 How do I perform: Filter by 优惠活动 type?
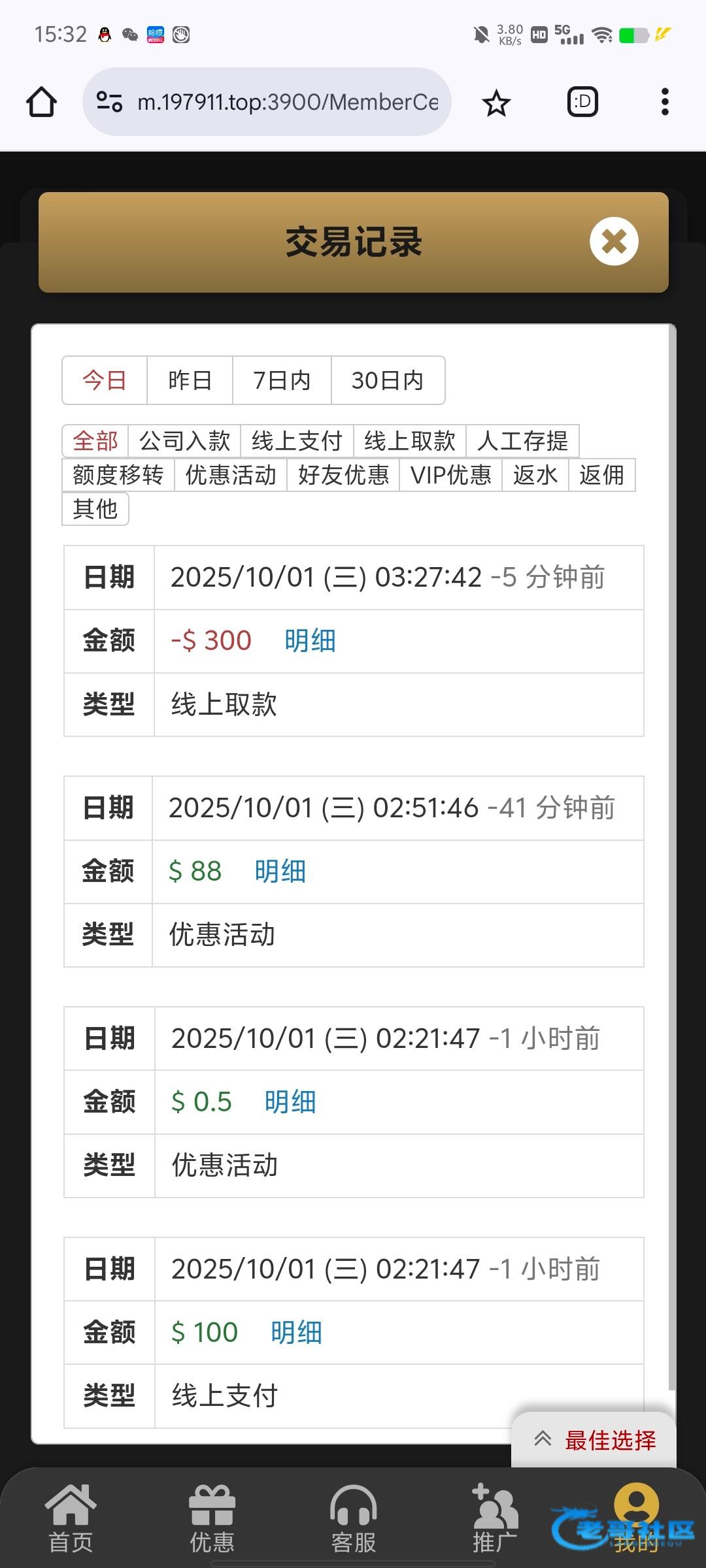coord(231,475)
